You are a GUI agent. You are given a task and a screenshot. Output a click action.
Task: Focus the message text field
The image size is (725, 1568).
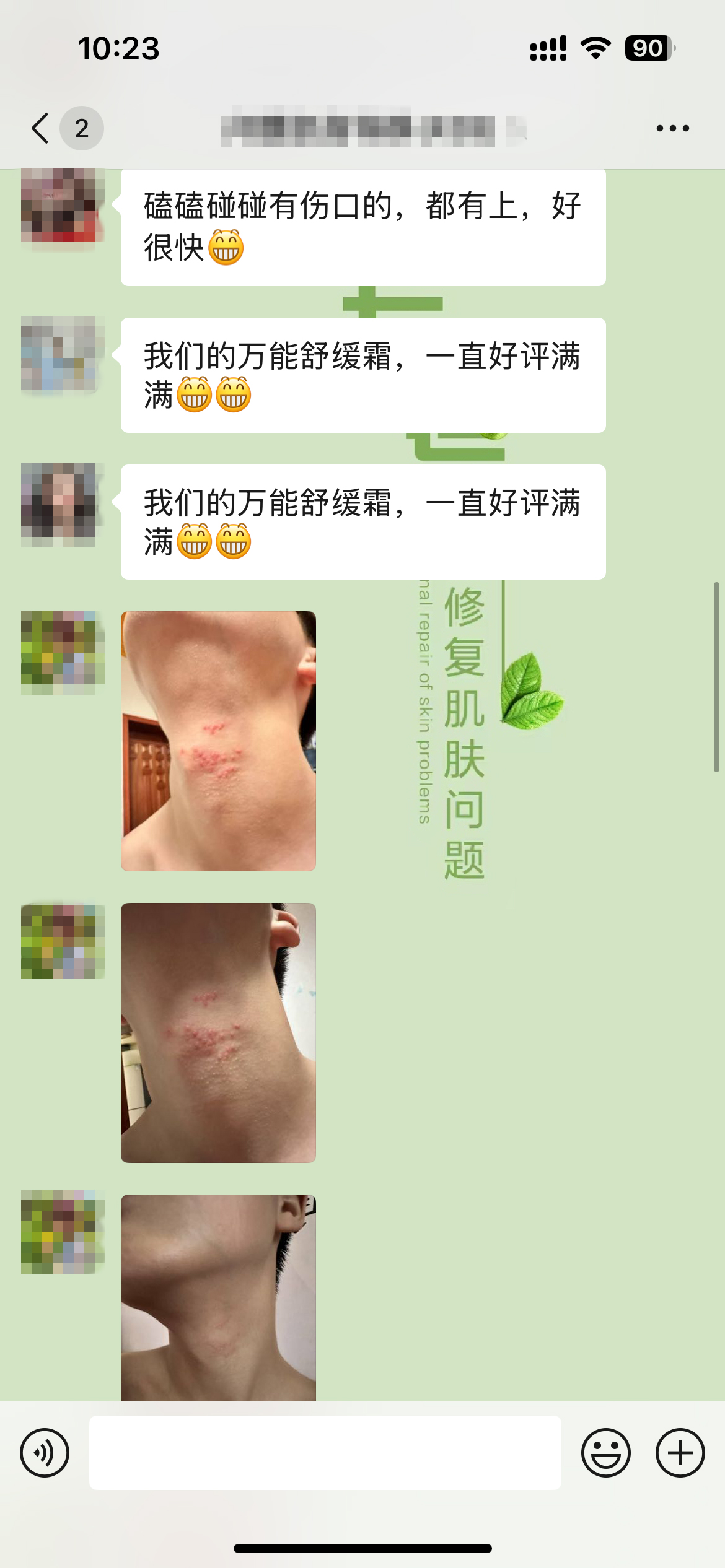click(325, 1453)
